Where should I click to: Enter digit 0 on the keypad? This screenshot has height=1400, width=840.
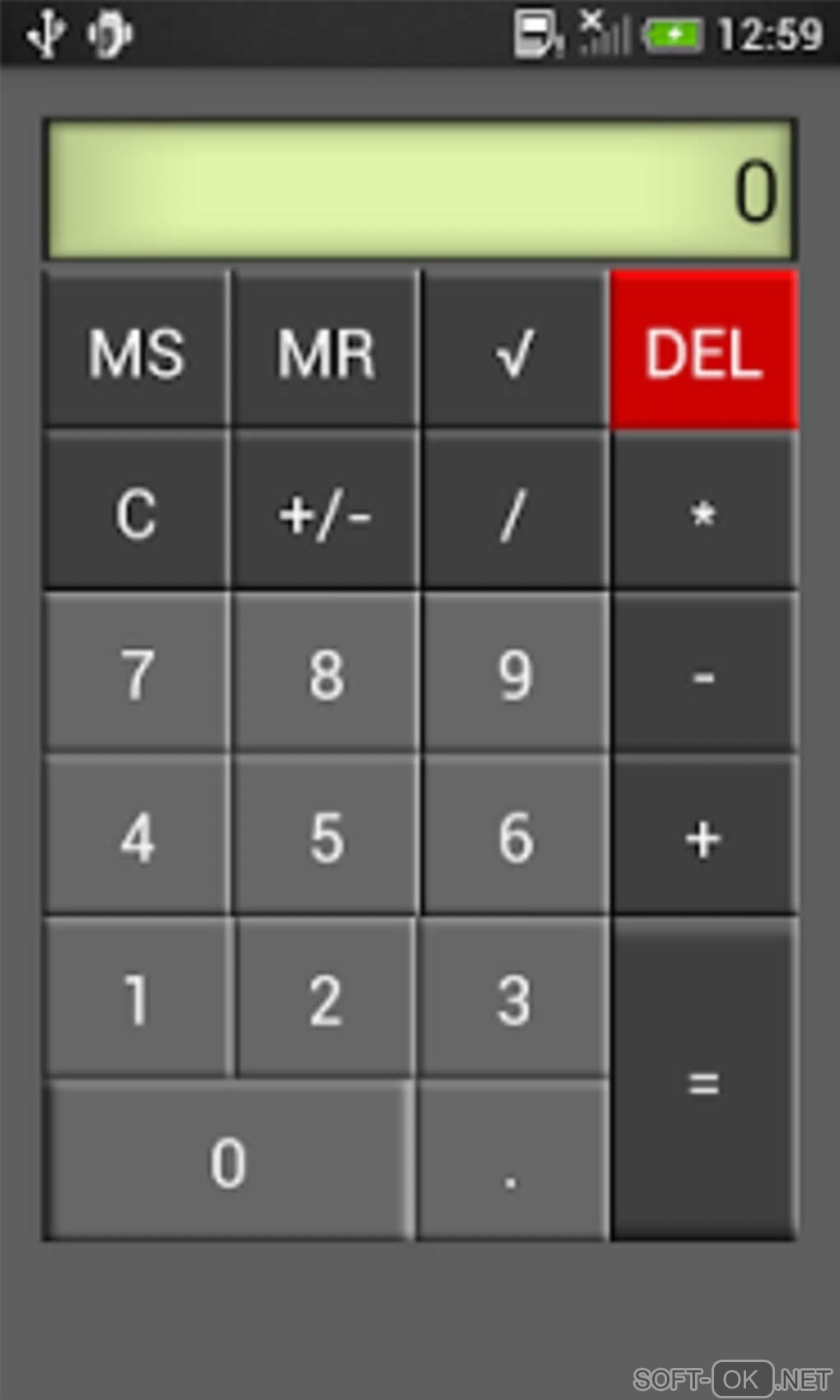point(228,1161)
